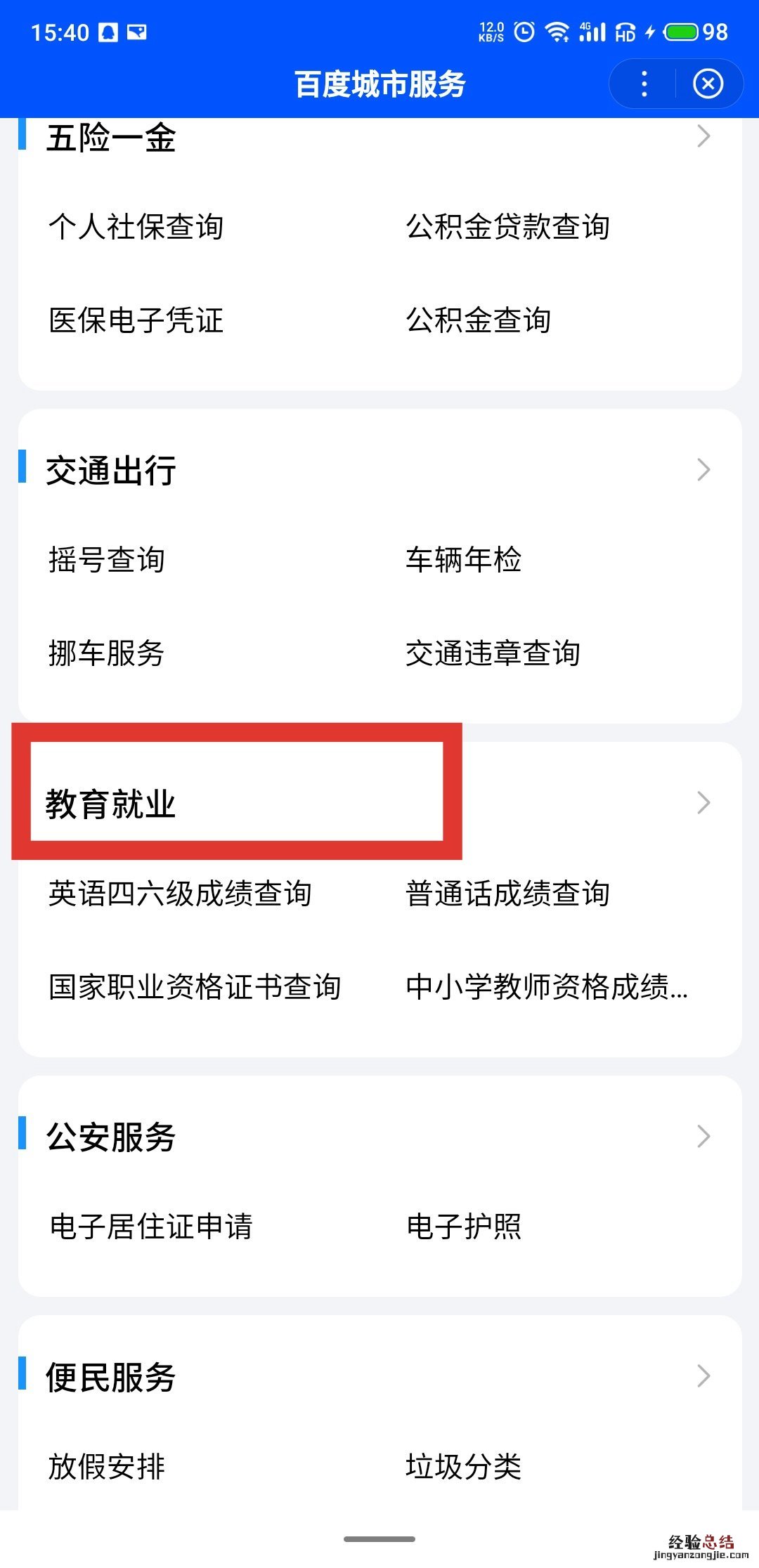This screenshot has height=1568, width=759.
Task: Expand the 公安服务 section
Action: [703, 1136]
